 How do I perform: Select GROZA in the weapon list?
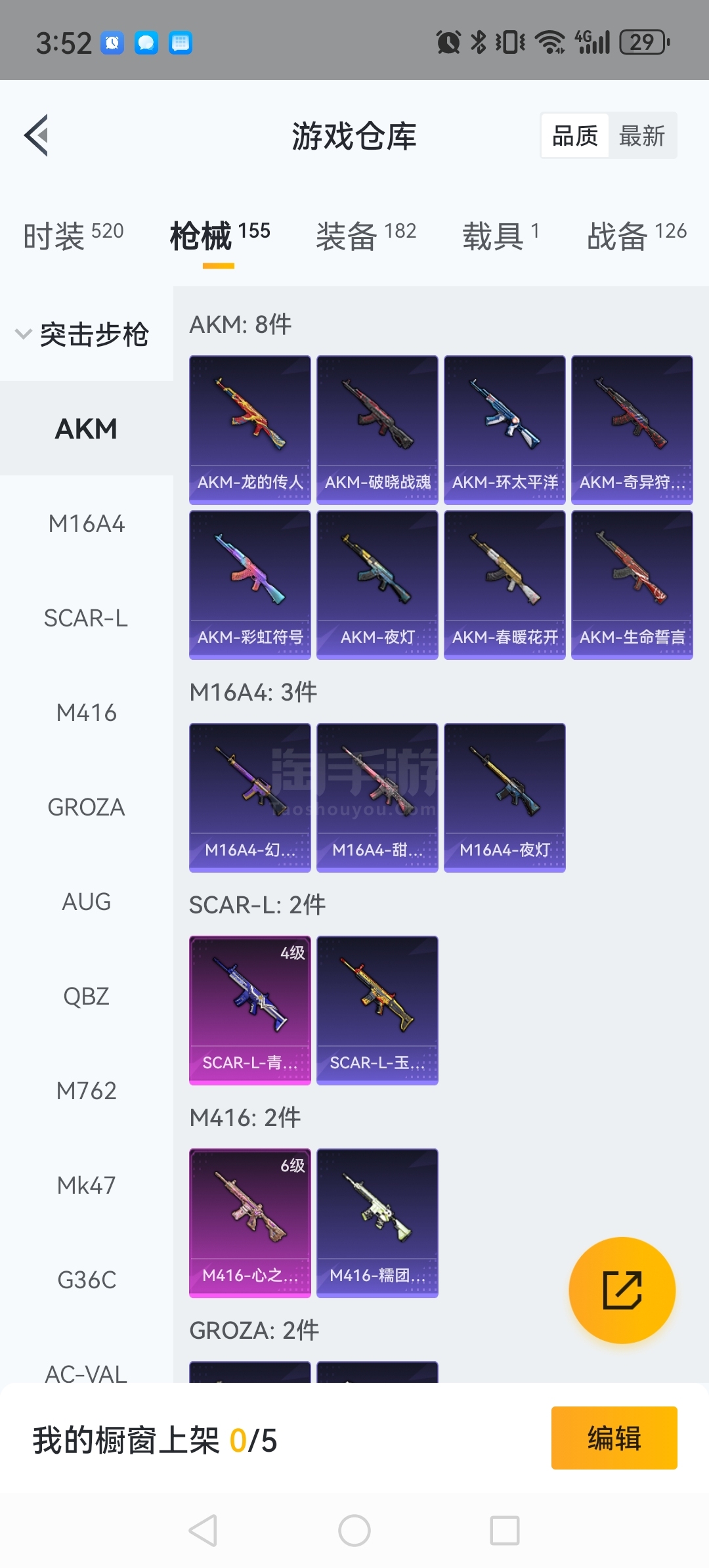coord(87,807)
